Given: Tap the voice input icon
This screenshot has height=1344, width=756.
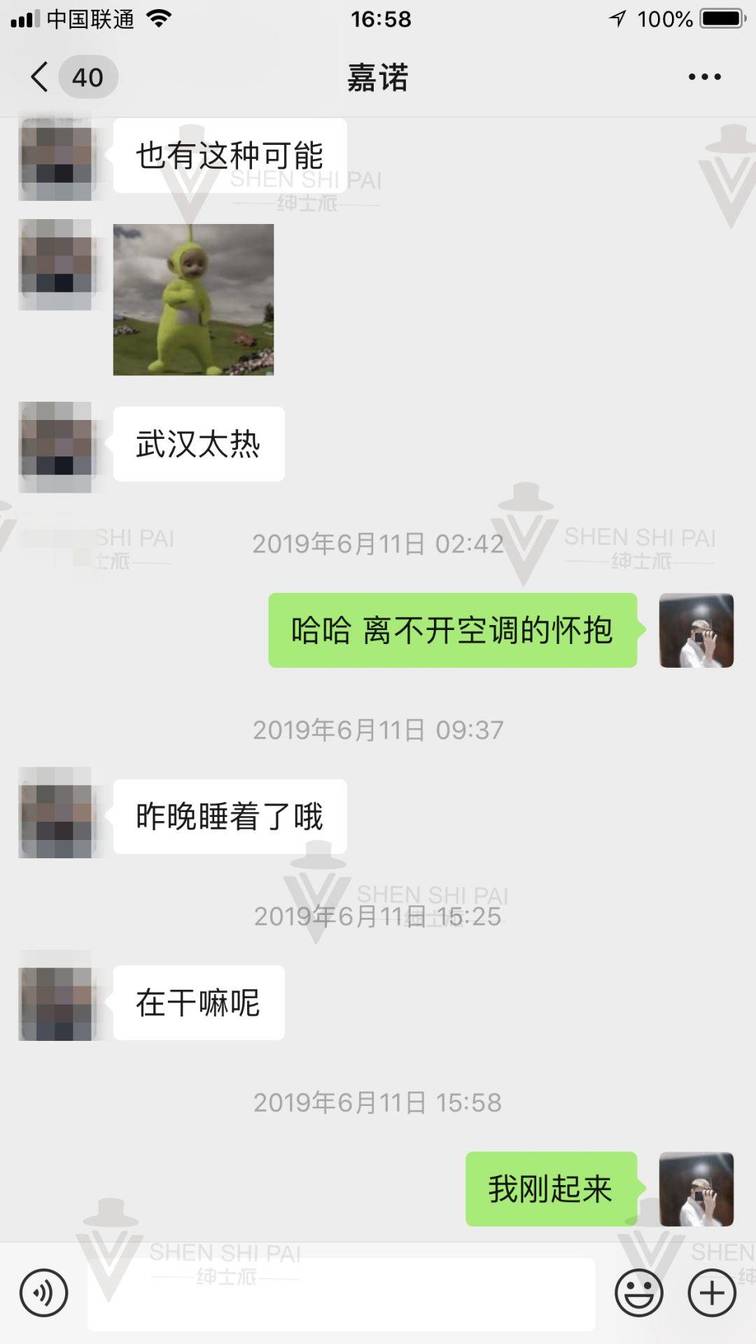Looking at the screenshot, I should (42, 1292).
